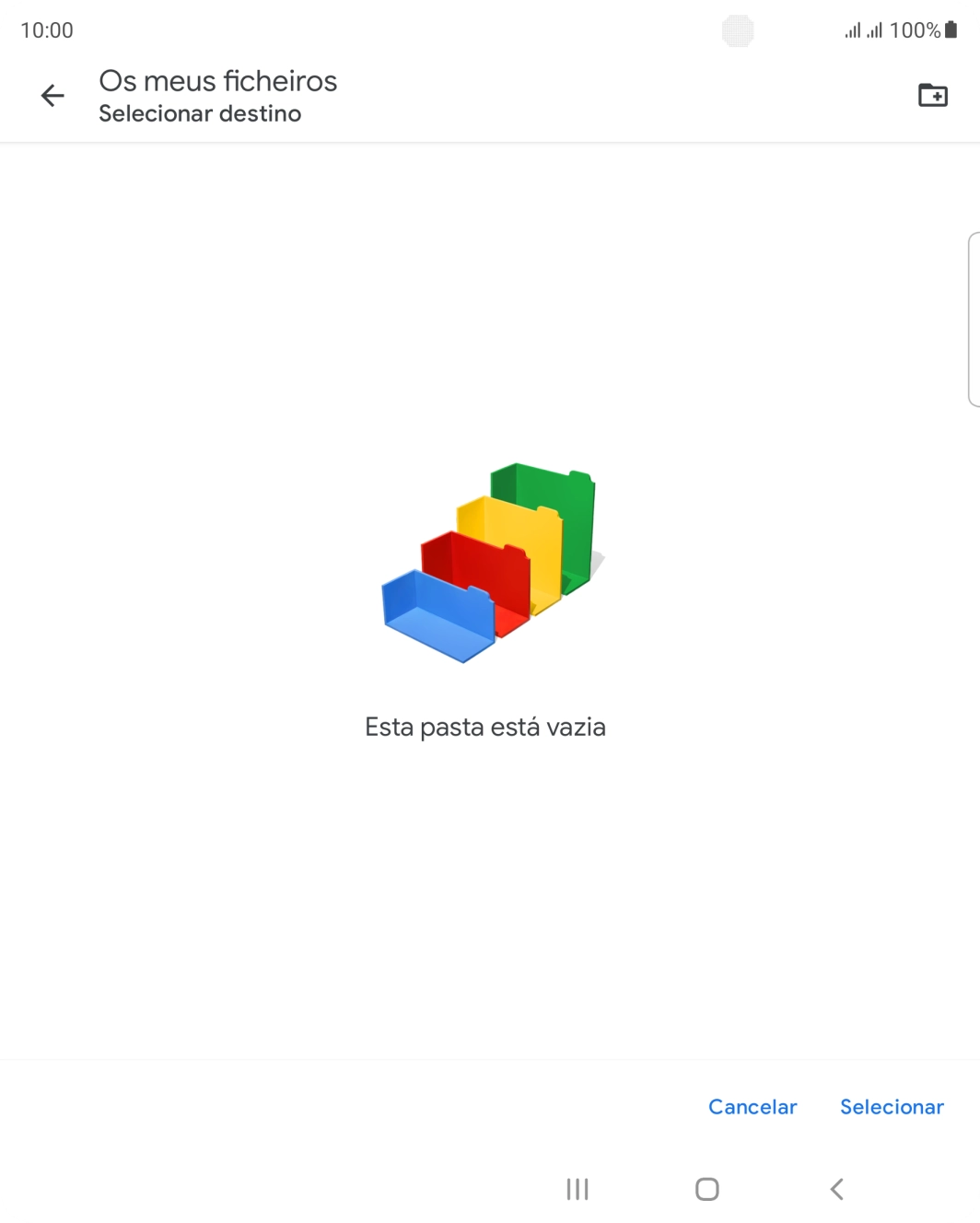980x1223 pixels.
Task: Tap the 100% battery text
Action: [x=916, y=29]
